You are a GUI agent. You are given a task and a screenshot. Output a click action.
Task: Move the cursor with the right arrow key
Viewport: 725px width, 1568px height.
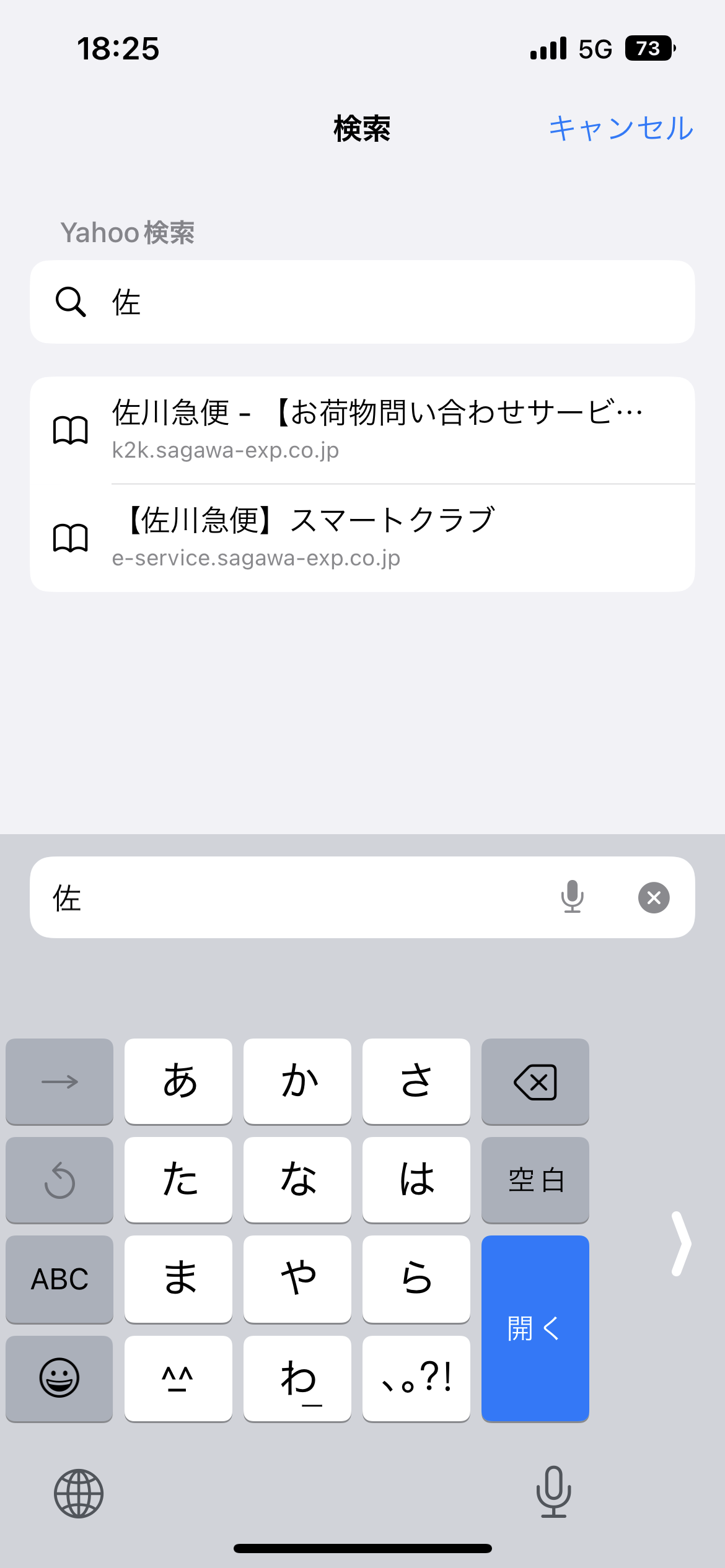pyautogui.click(x=59, y=1082)
